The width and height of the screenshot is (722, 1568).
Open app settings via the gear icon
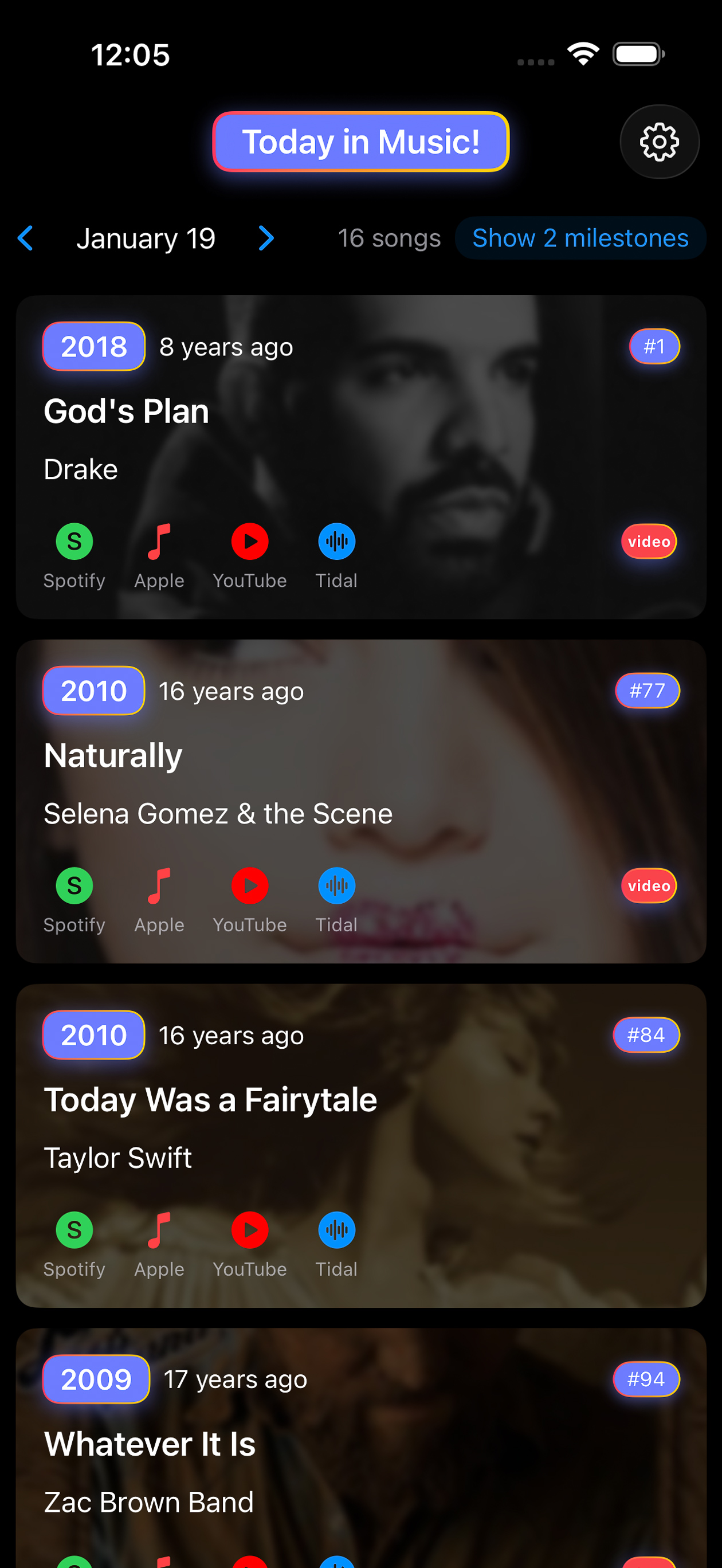pyautogui.click(x=660, y=141)
